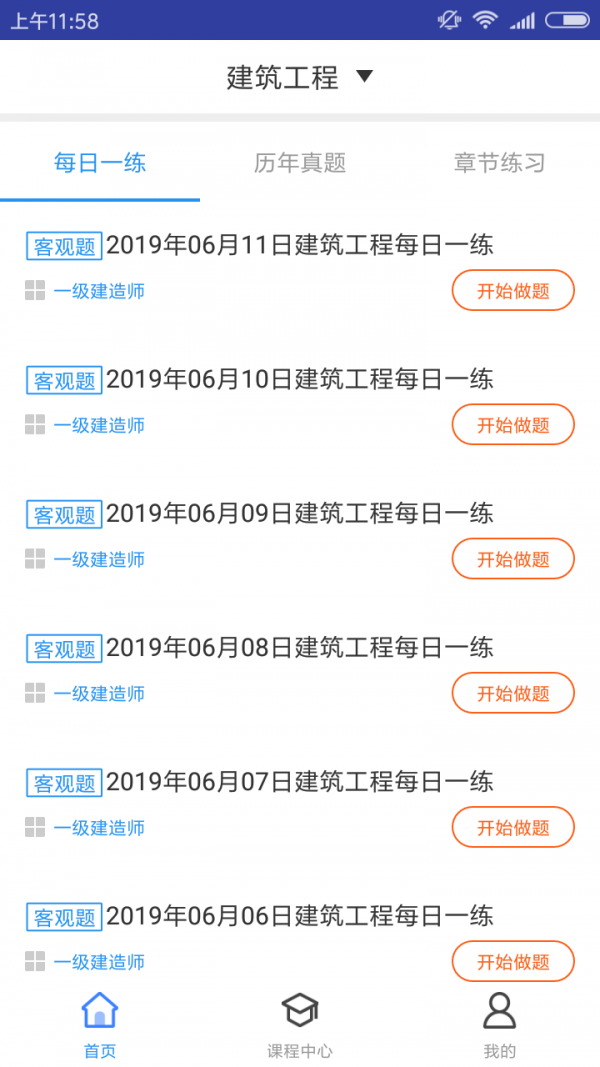Screen dimensions: 600x1067
Task: Select the 每日一练 tab
Action: click(x=100, y=163)
